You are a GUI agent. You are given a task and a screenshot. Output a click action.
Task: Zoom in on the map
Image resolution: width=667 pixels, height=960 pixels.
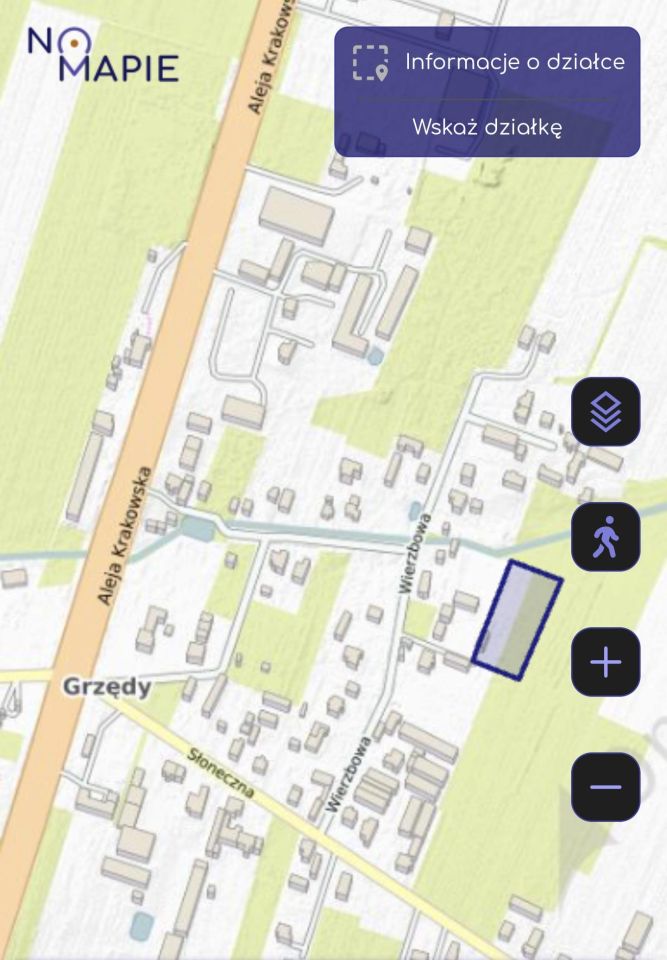click(x=605, y=662)
